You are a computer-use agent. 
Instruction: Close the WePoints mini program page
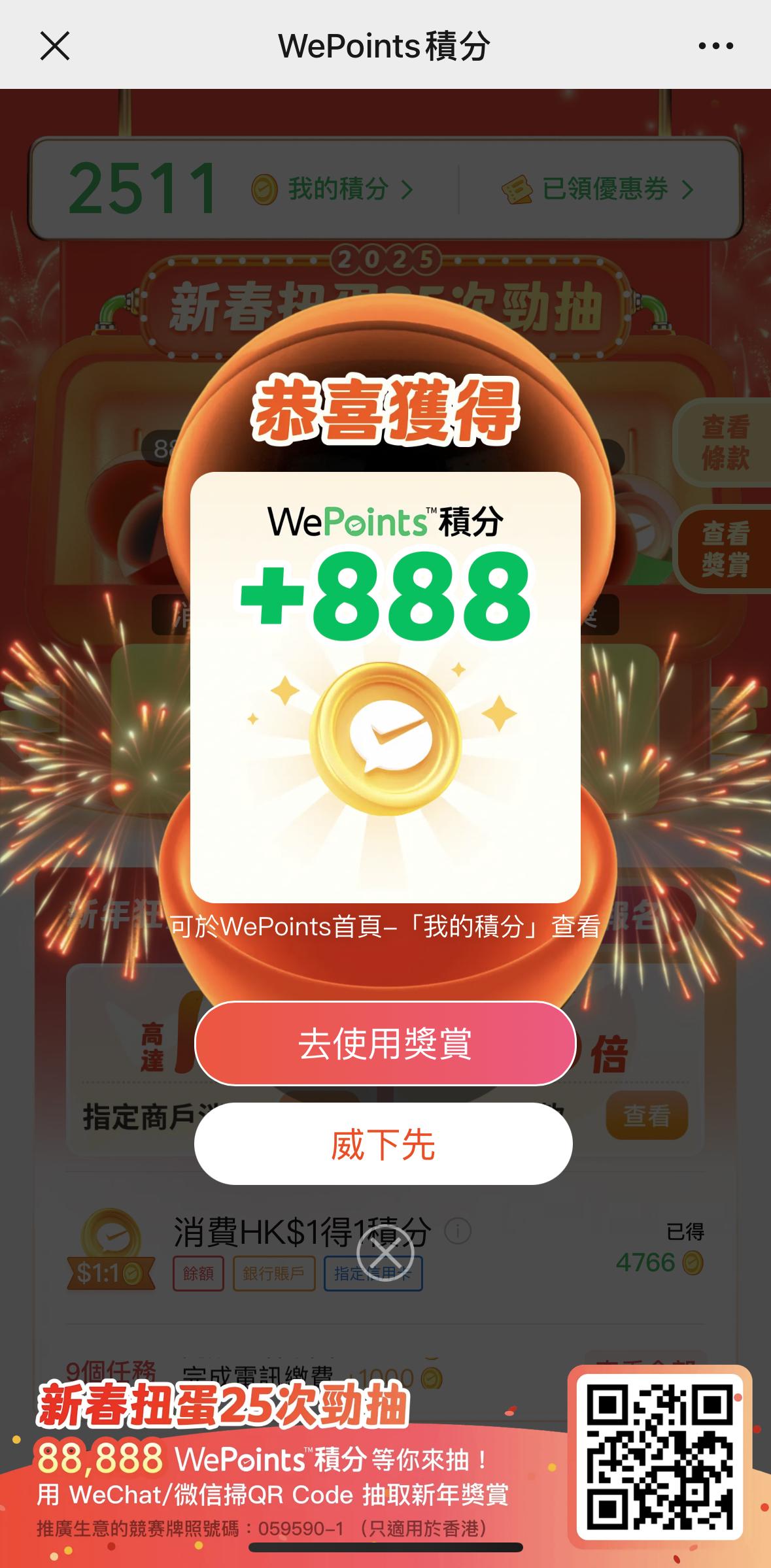(x=55, y=46)
